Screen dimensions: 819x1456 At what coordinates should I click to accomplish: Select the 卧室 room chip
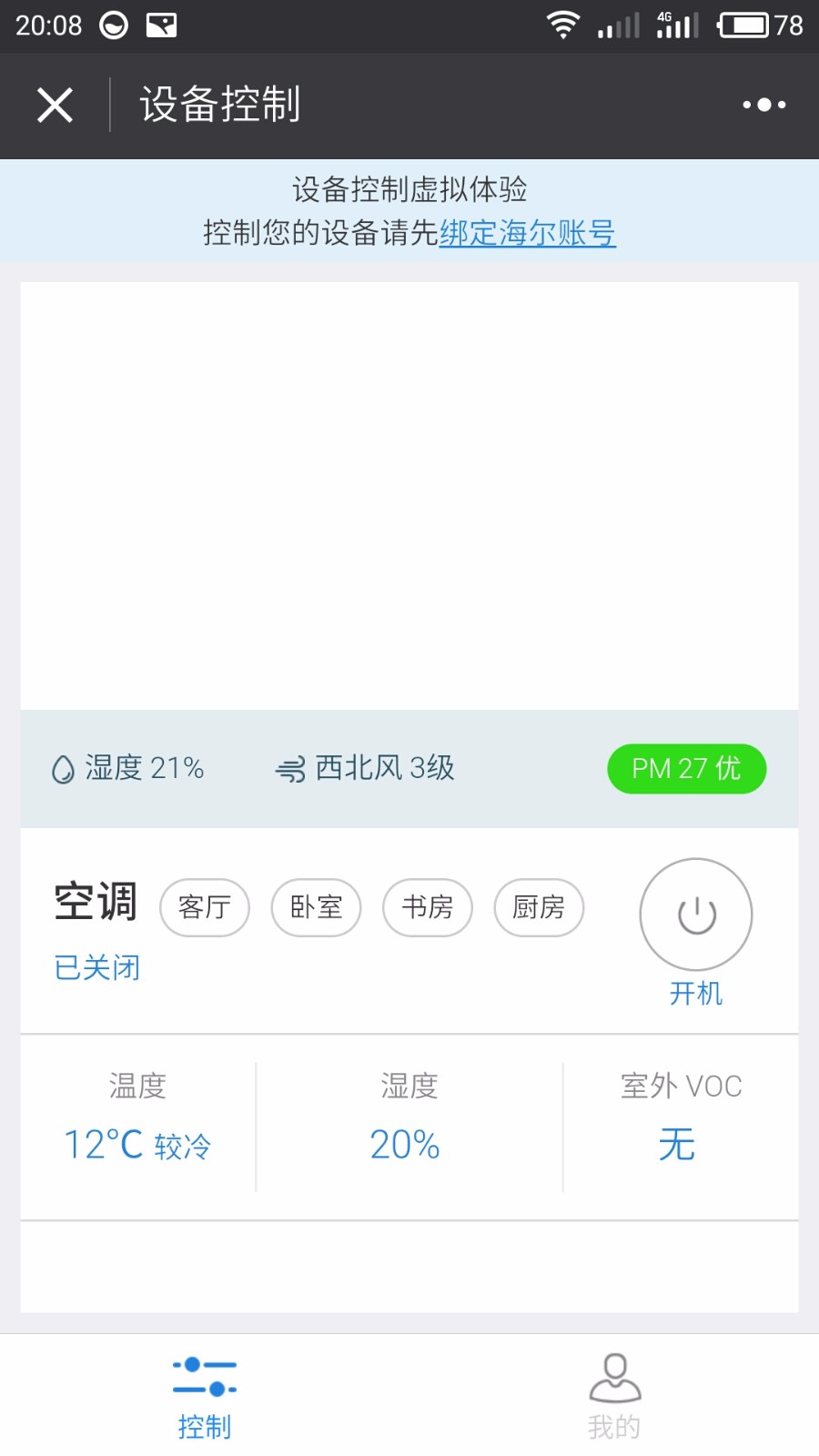tap(316, 907)
